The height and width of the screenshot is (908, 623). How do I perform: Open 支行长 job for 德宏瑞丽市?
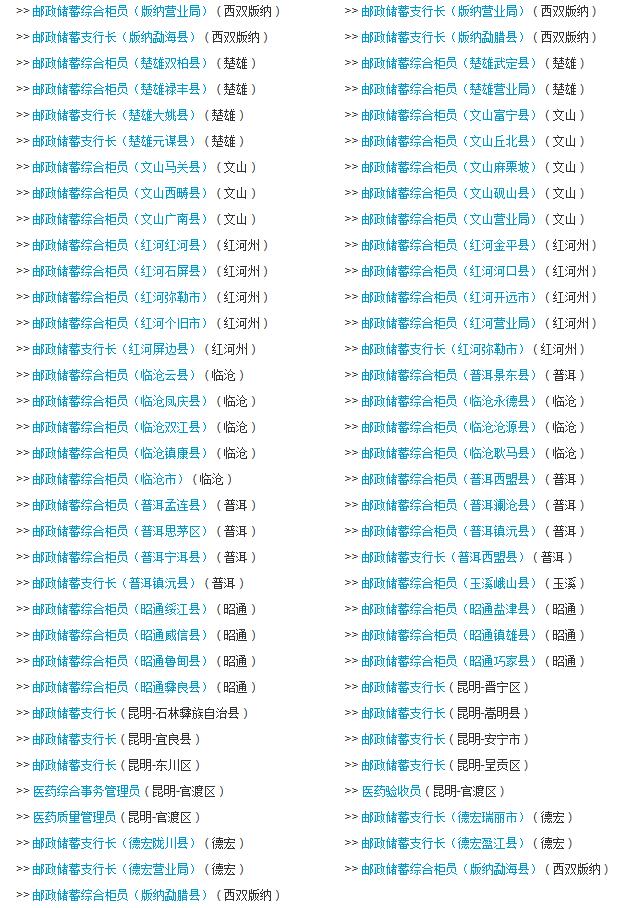click(x=443, y=817)
